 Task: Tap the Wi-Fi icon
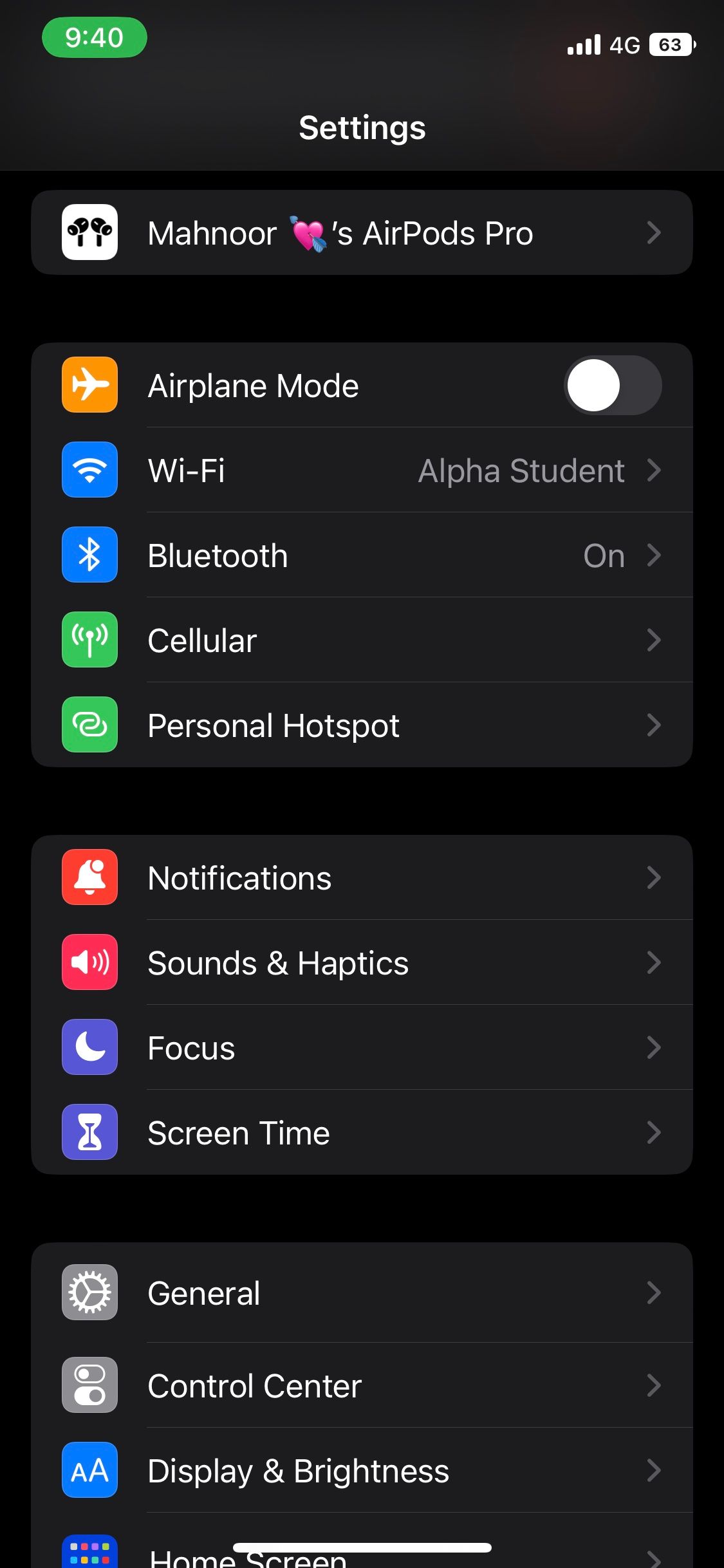89,470
